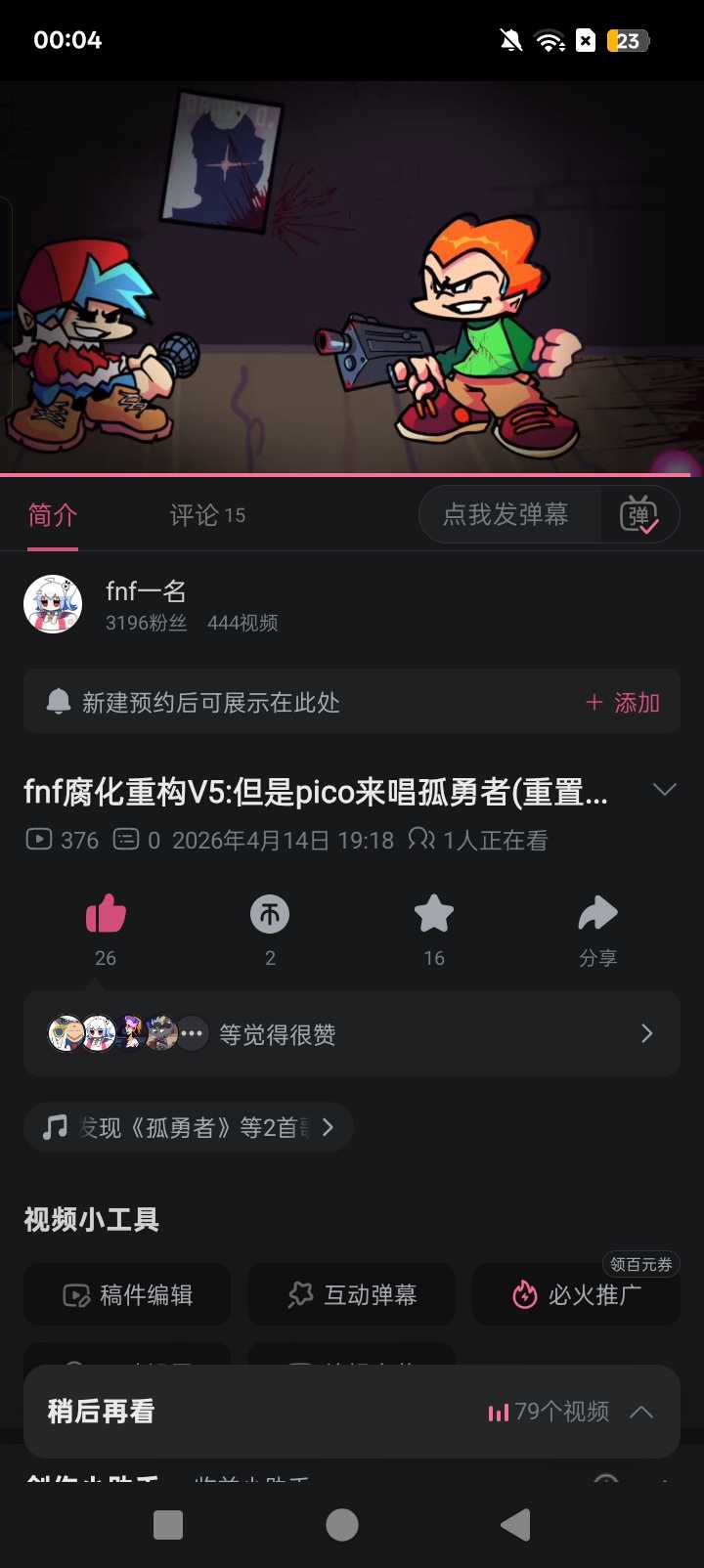The width and height of the screenshot is (704, 1568).
Task: Open 必火推广 promotion tool
Action: (x=577, y=1295)
